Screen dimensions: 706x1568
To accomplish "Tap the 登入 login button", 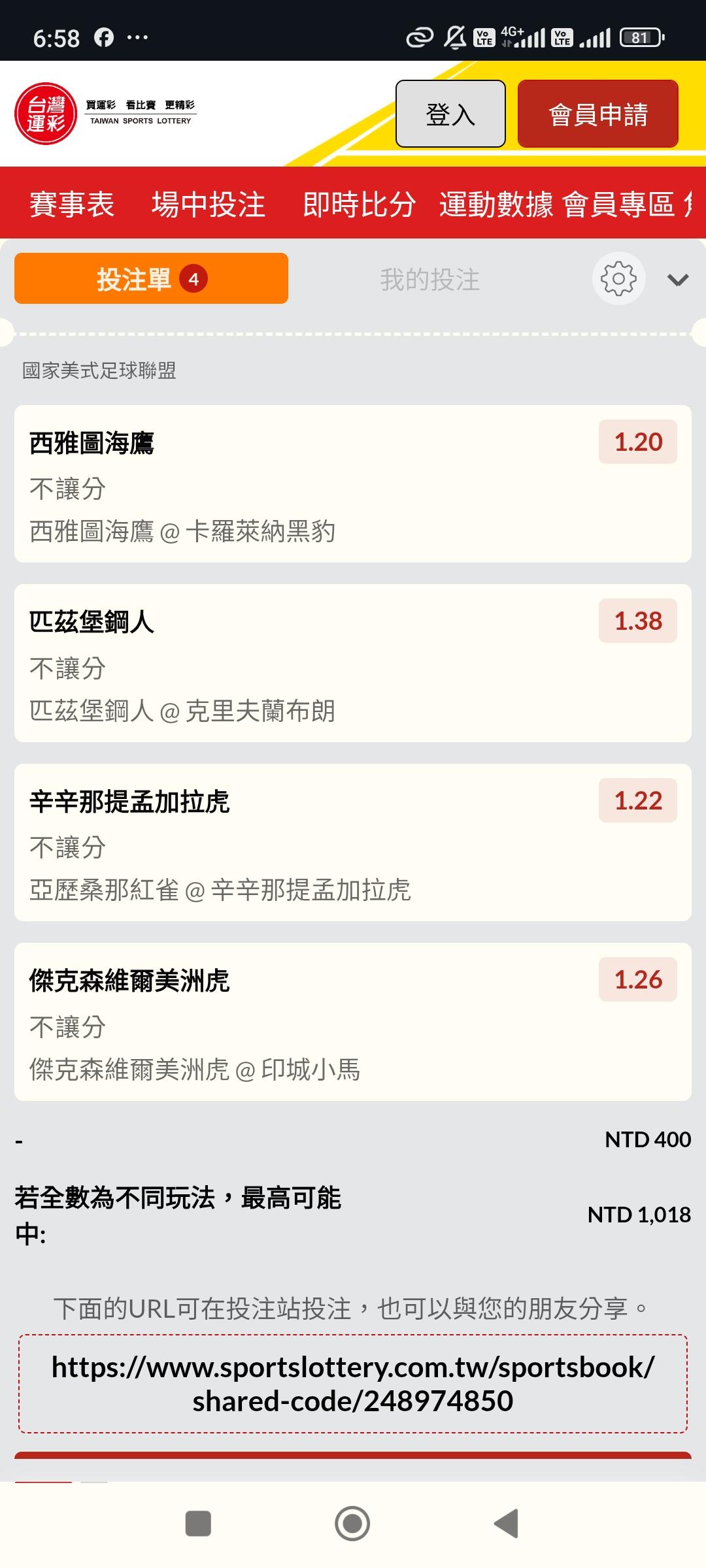I will [450, 114].
